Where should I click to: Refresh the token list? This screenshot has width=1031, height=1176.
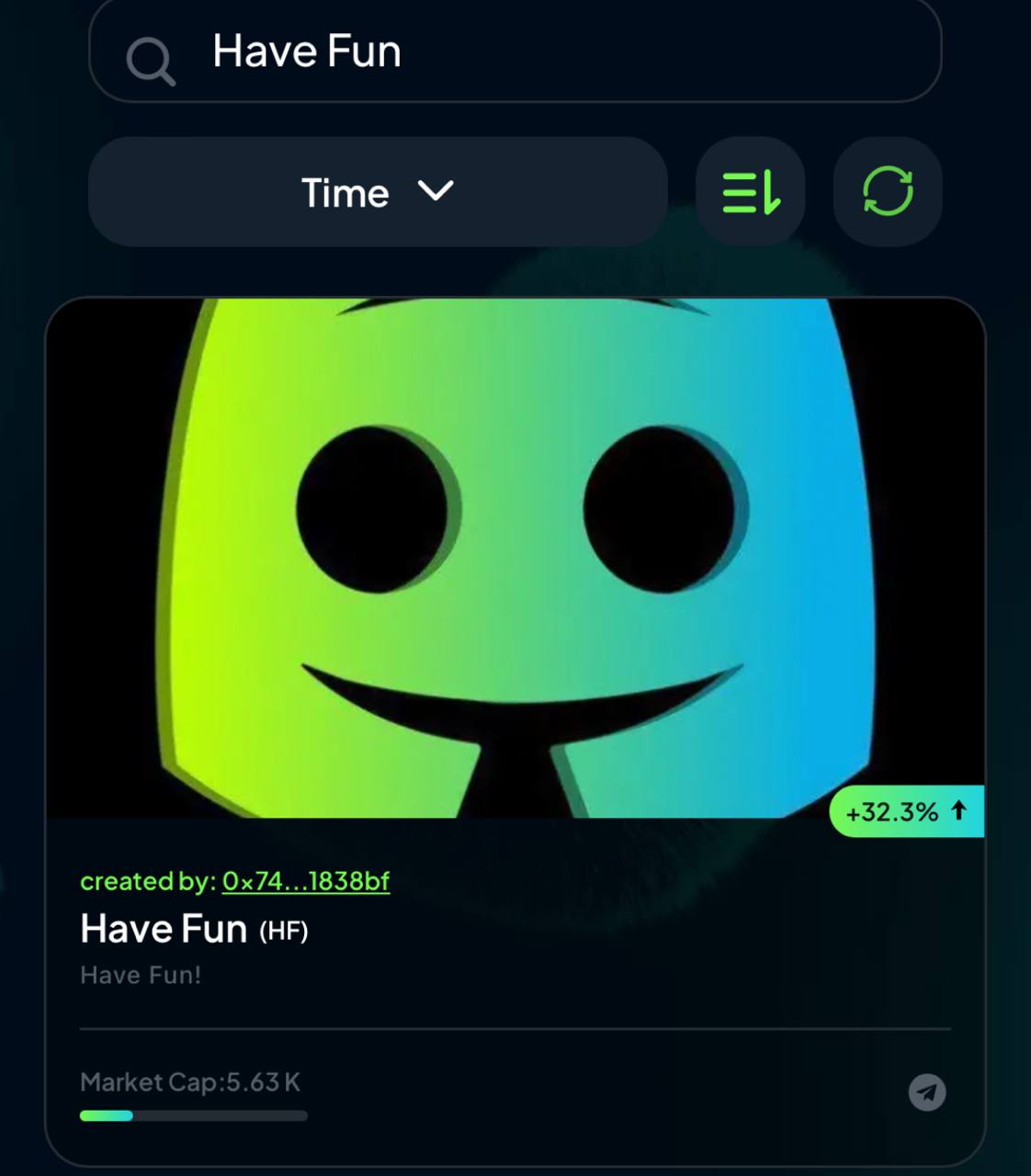click(x=887, y=192)
